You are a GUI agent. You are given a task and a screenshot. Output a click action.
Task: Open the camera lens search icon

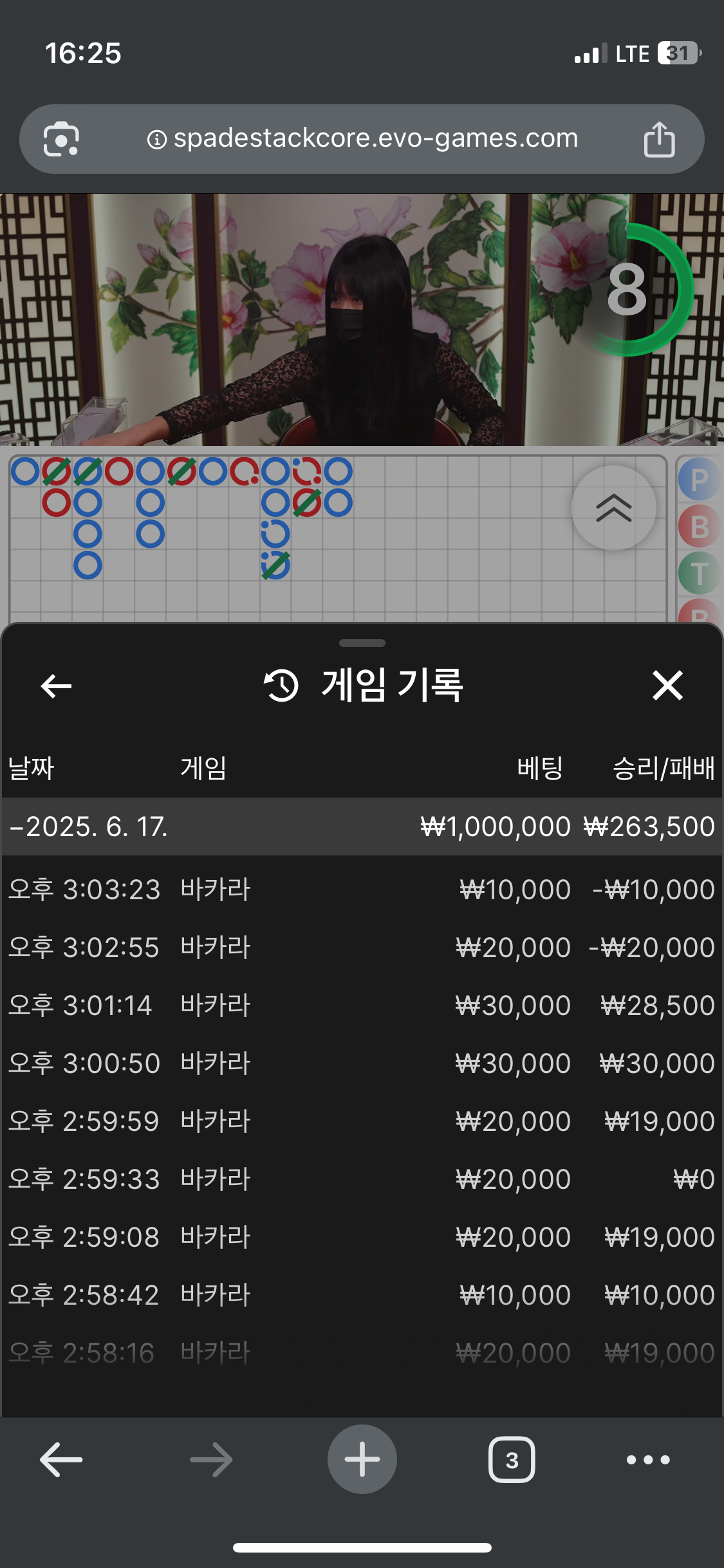point(61,139)
